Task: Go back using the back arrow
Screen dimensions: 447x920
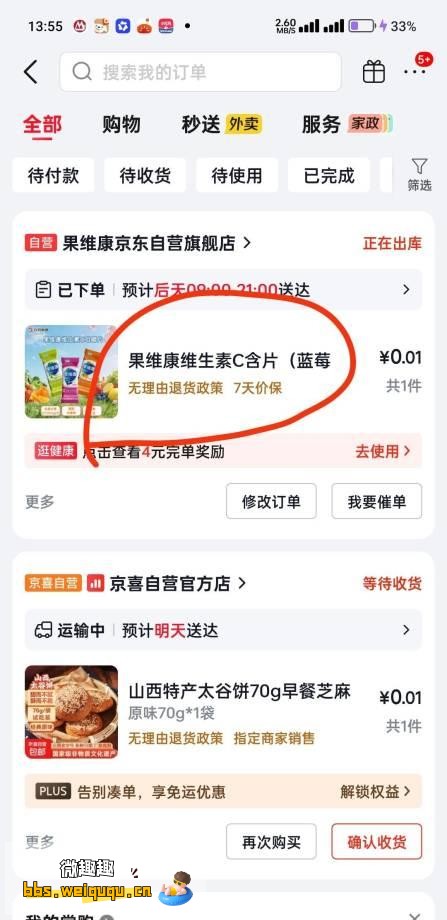Action: pos(31,72)
